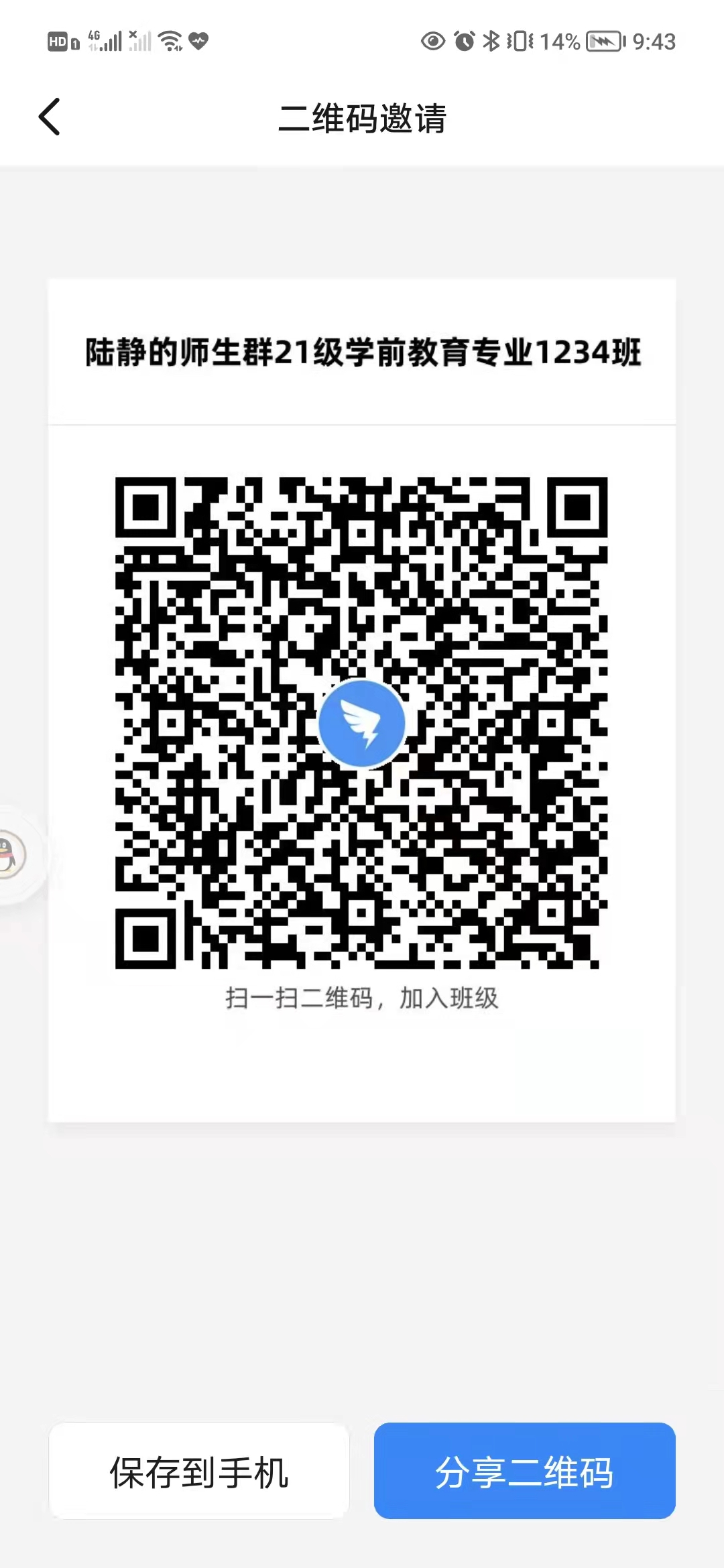
Task: Go back from the 二维码邀请 page
Action: 50,117
